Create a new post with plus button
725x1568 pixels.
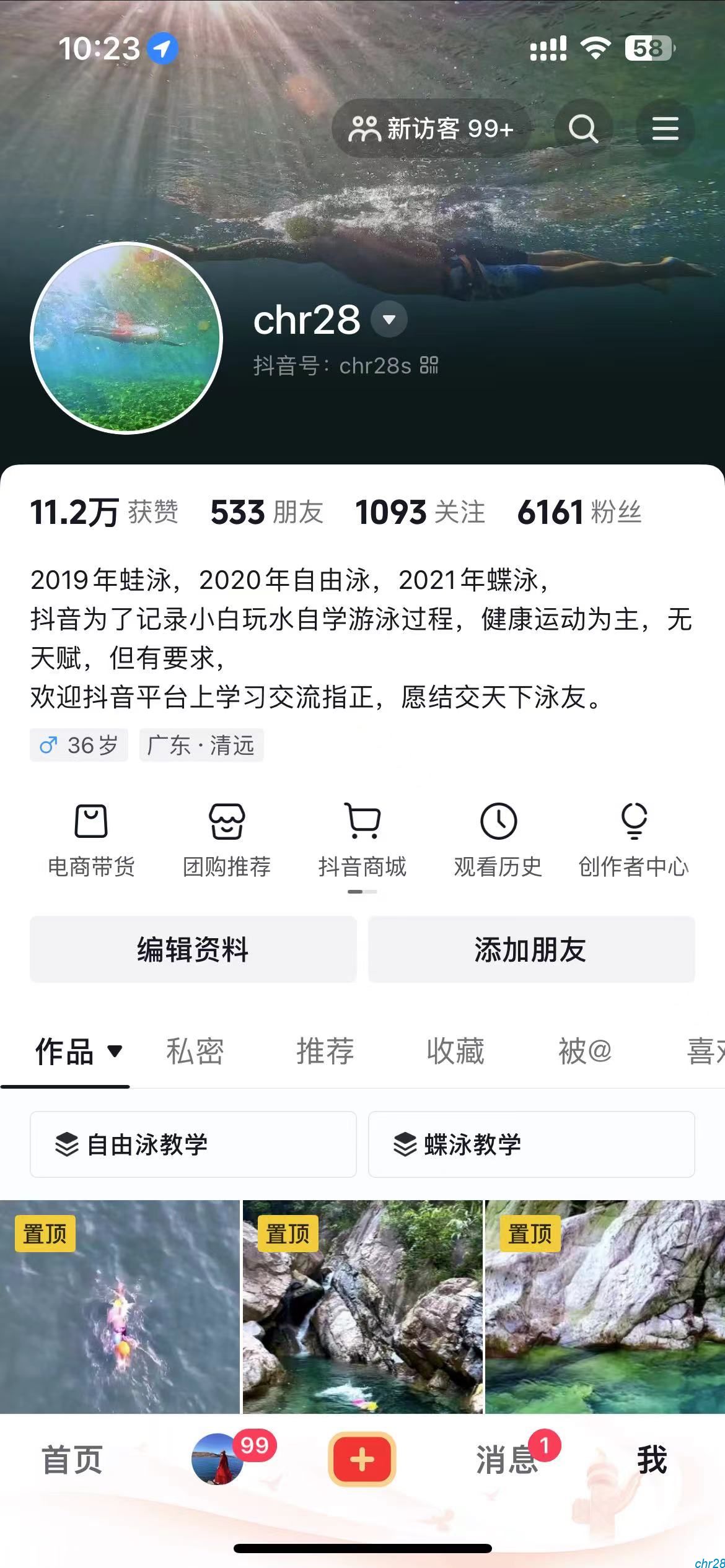tap(362, 1460)
